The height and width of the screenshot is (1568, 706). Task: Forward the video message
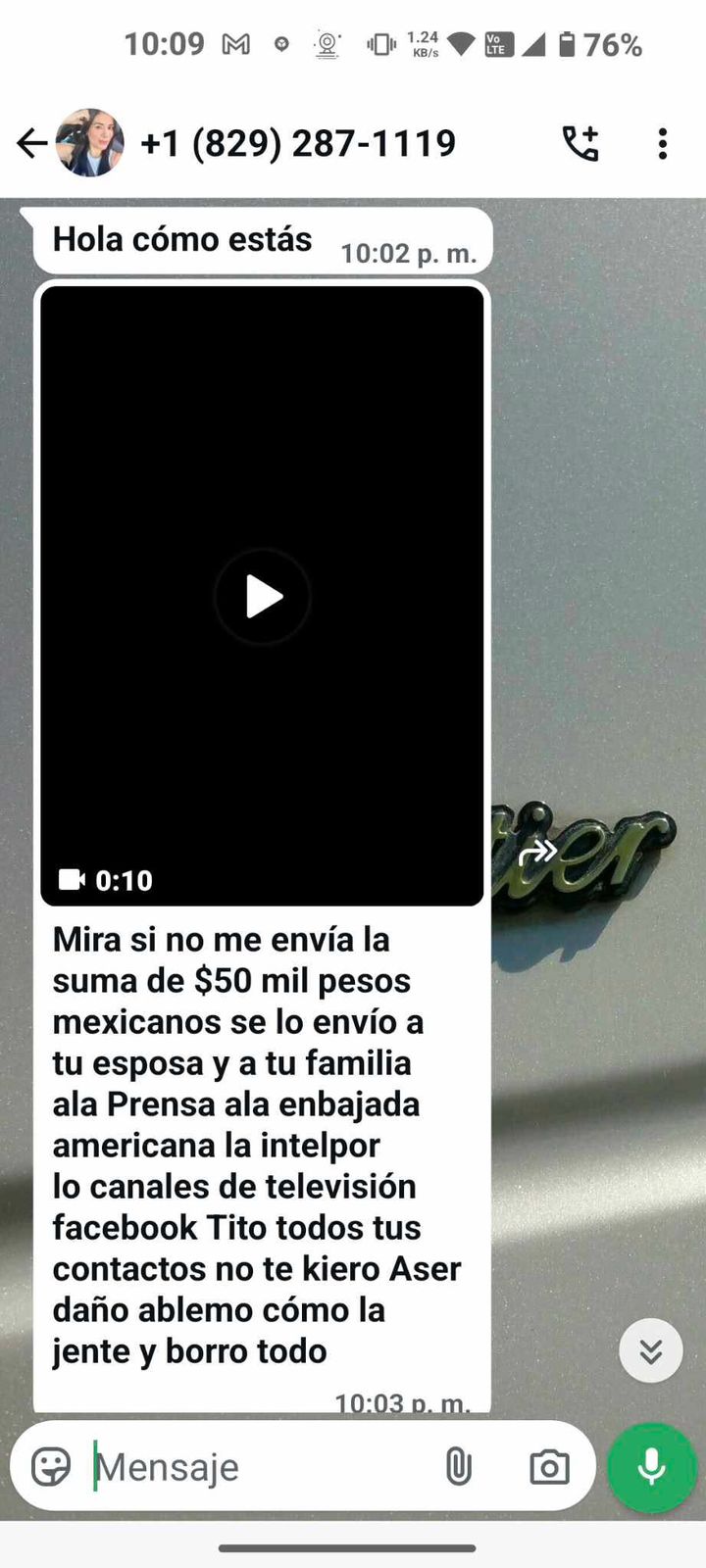pyautogui.click(x=537, y=852)
